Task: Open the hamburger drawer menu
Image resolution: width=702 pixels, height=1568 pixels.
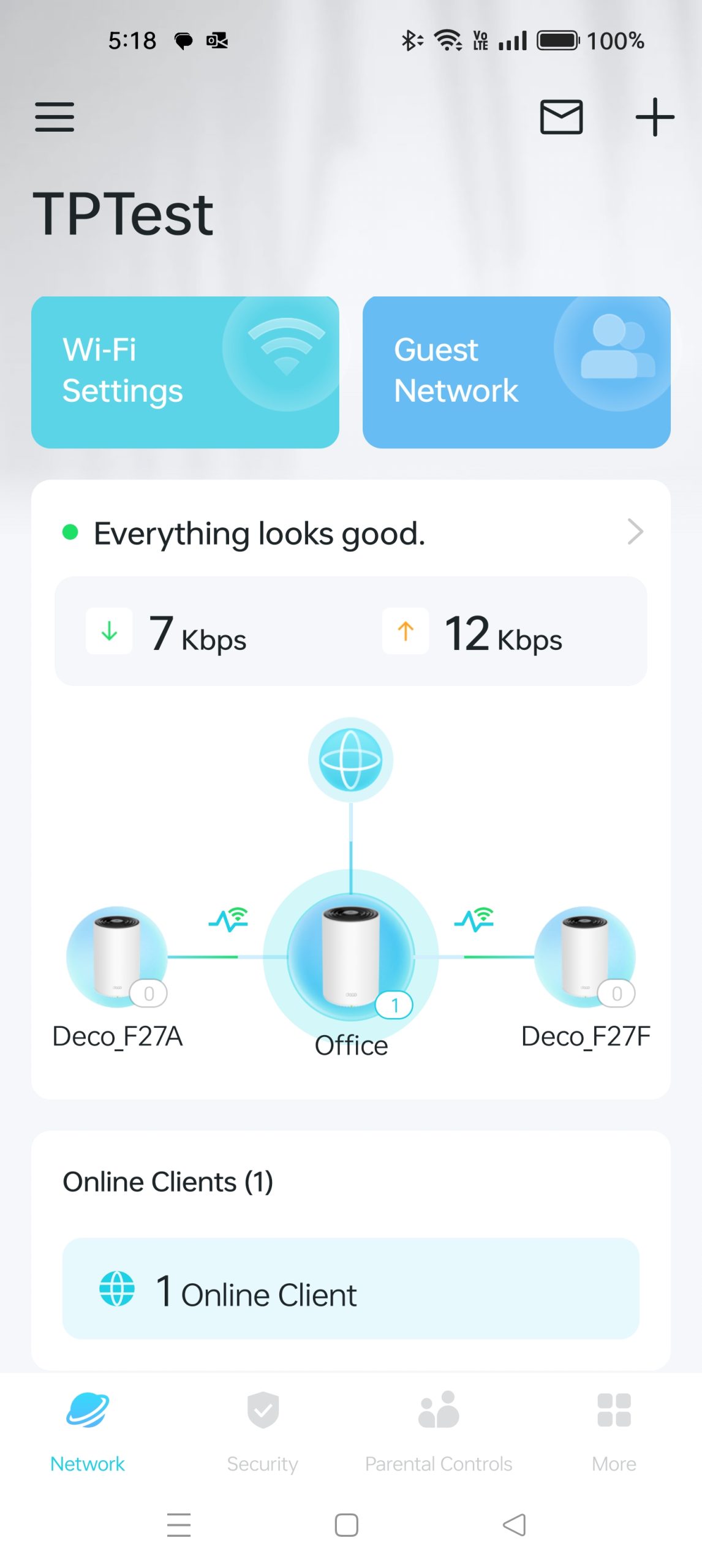Action: [x=55, y=116]
